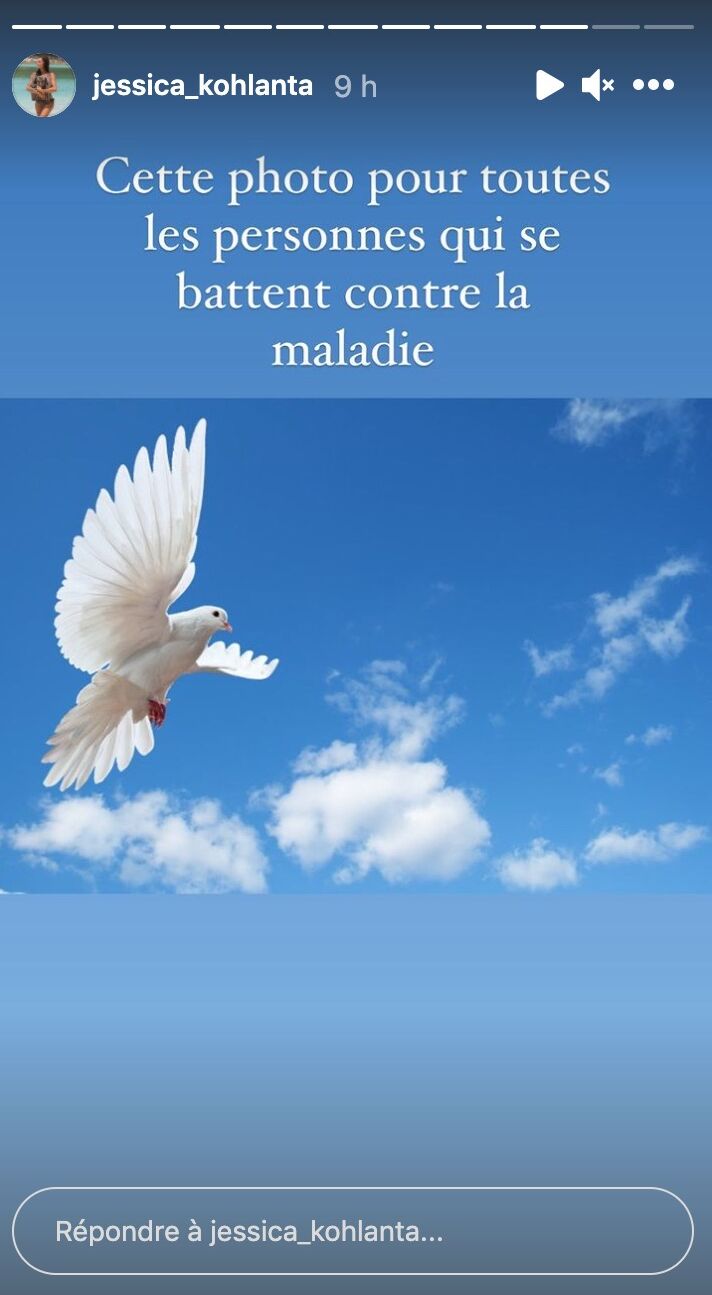Unmute the story sound
The height and width of the screenshot is (1295, 712).
[597, 85]
